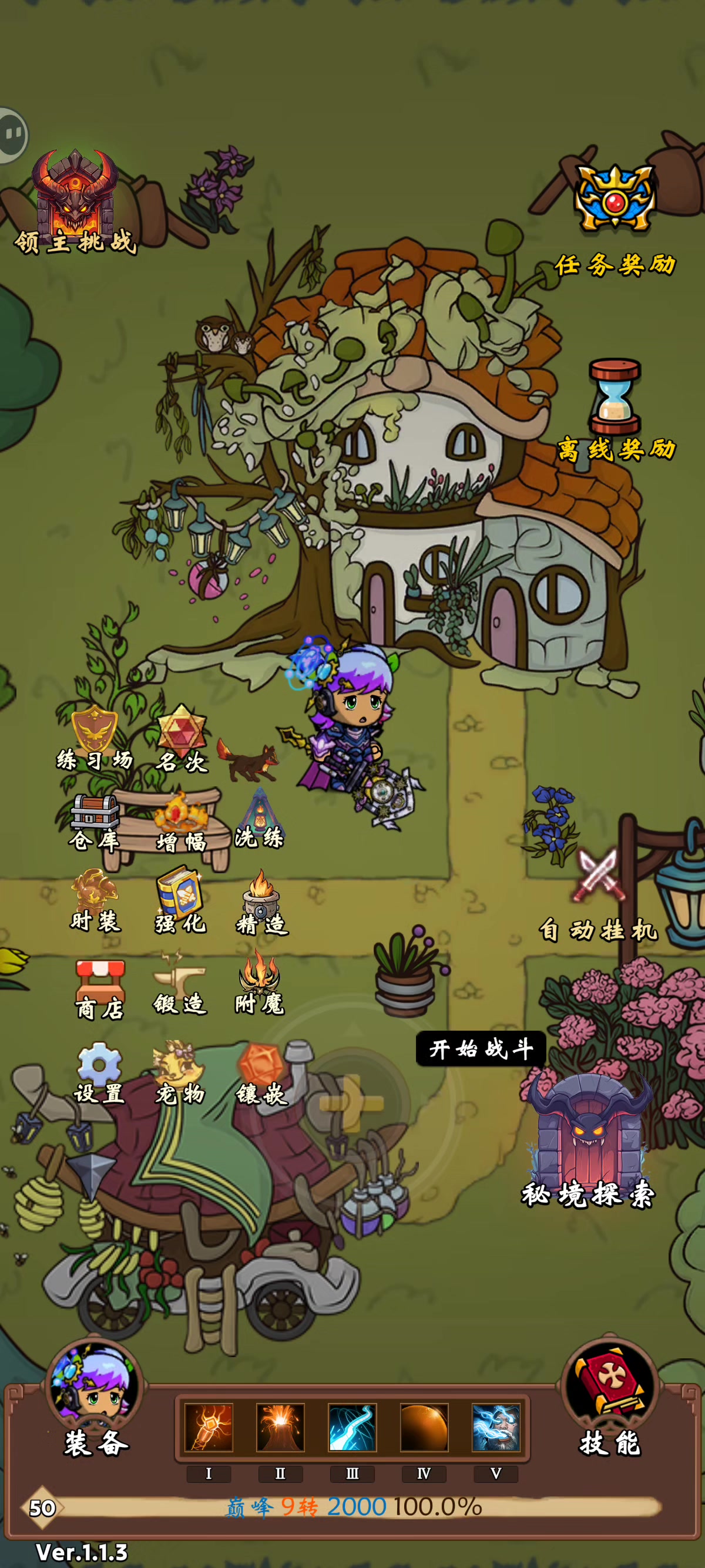Viewport: 705px width, 1568px height.
Task: Open the 强化 enhance menu
Action: pyautogui.click(x=180, y=900)
